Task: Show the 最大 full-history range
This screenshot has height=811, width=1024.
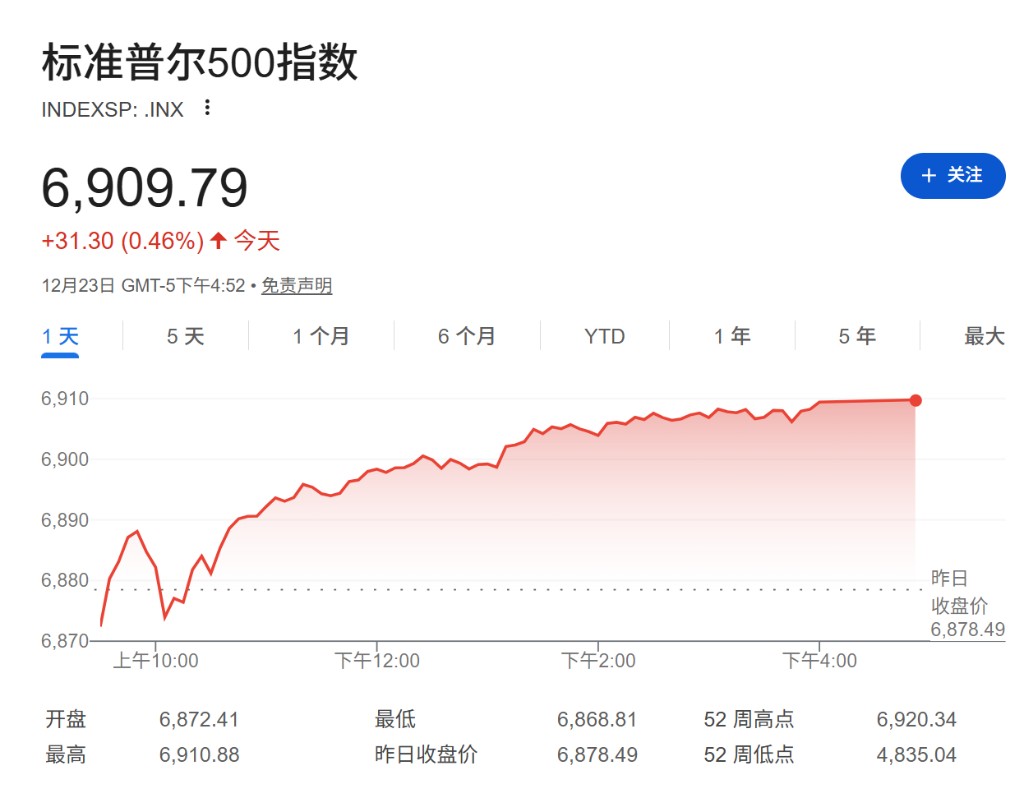Action: pyautogui.click(x=984, y=336)
